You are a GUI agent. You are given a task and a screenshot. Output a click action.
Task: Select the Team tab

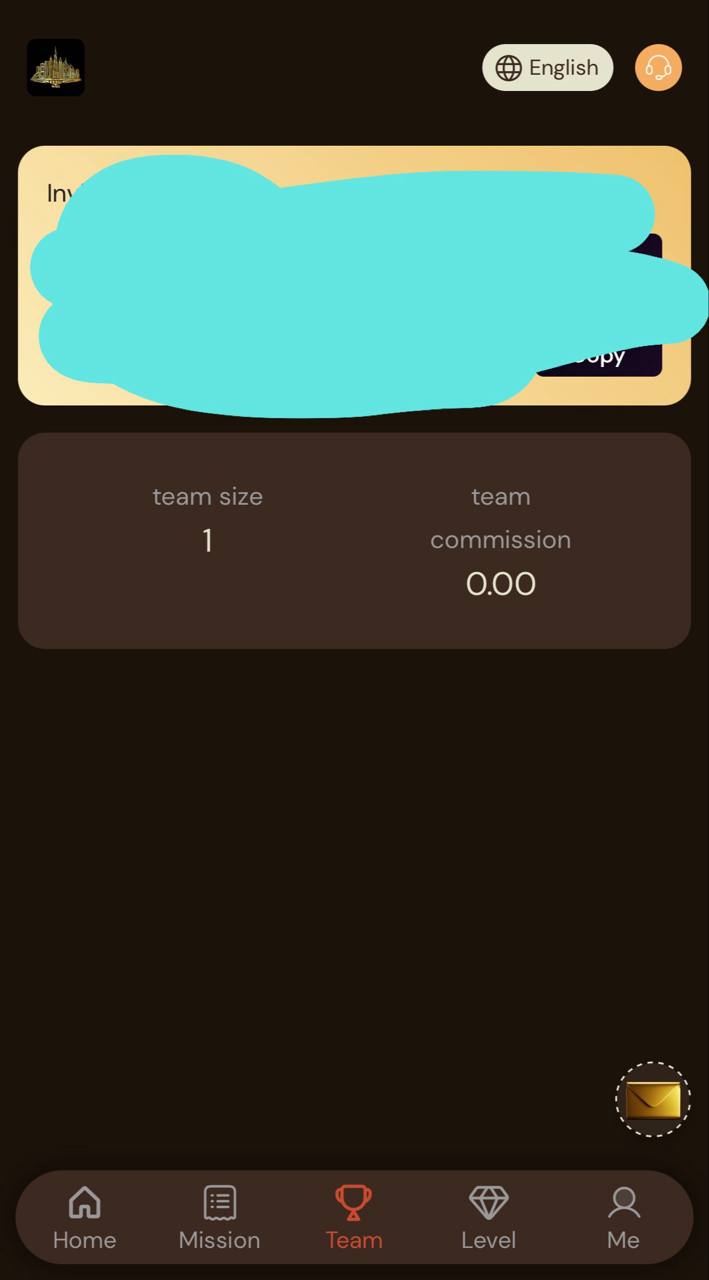tap(353, 1218)
